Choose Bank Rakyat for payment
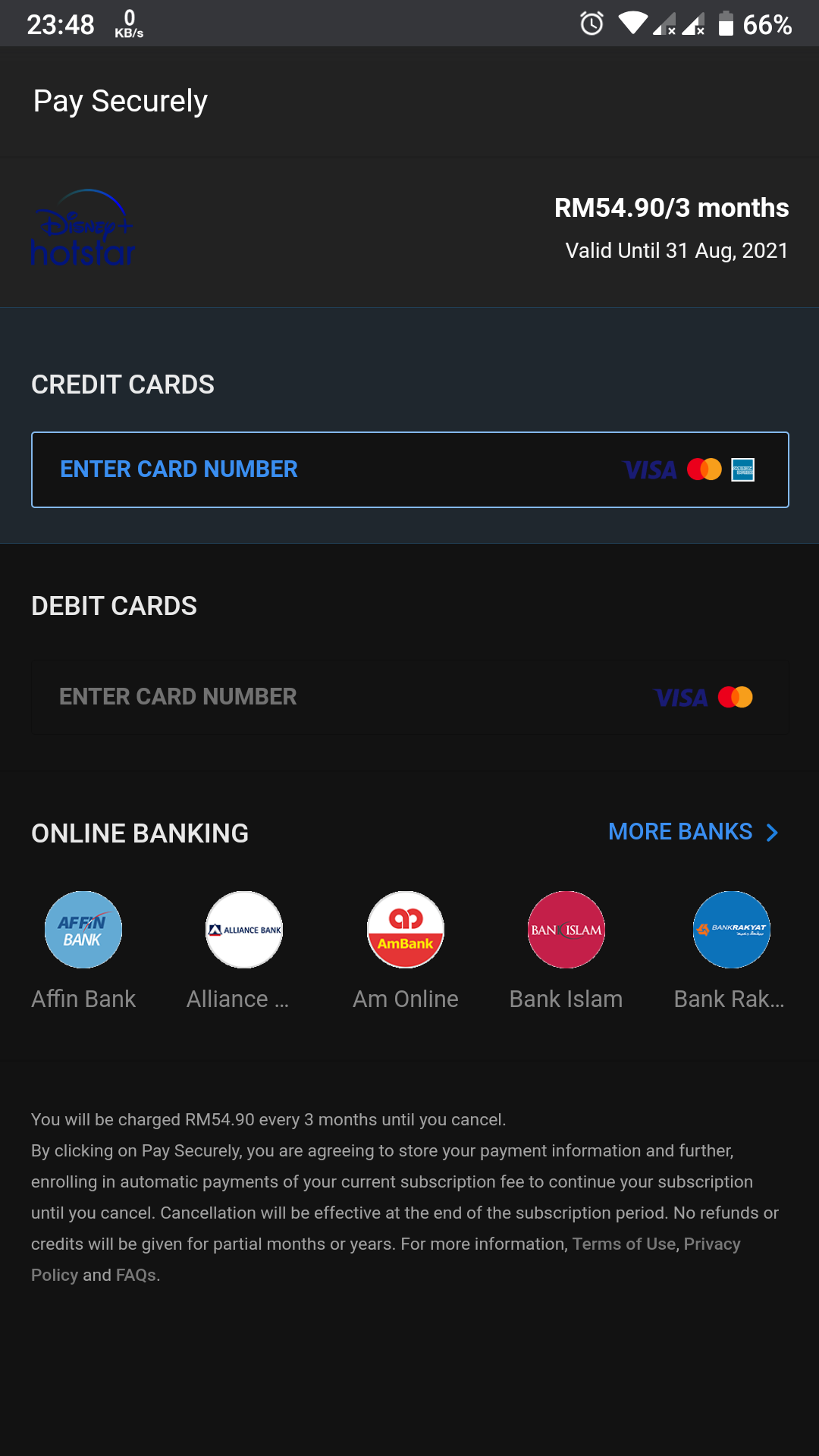819x1456 pixels. pyautogui.click(x=731, y=930)
